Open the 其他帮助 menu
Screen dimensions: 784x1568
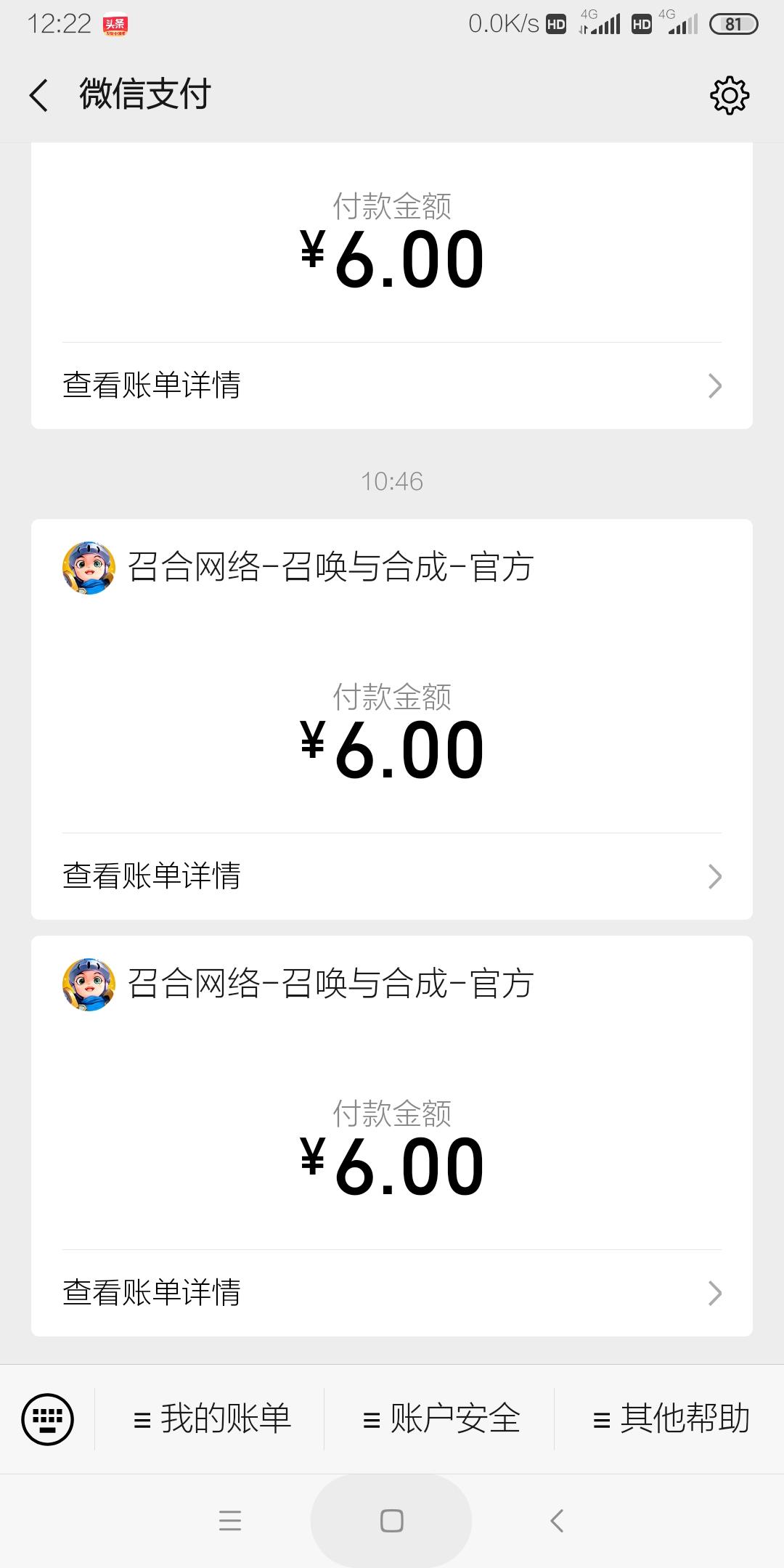tap(671, 1419)
